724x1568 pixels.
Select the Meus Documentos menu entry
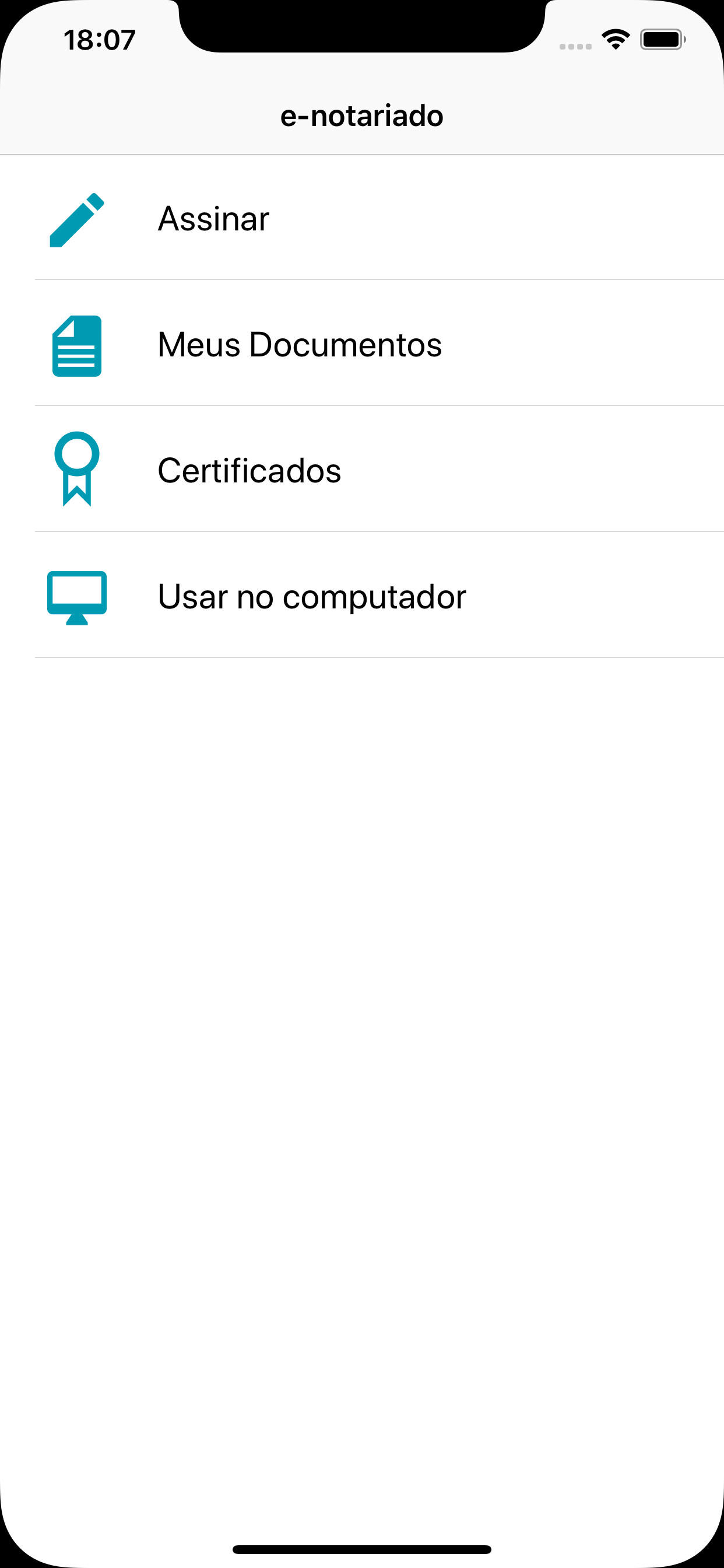tap(299, 345)
